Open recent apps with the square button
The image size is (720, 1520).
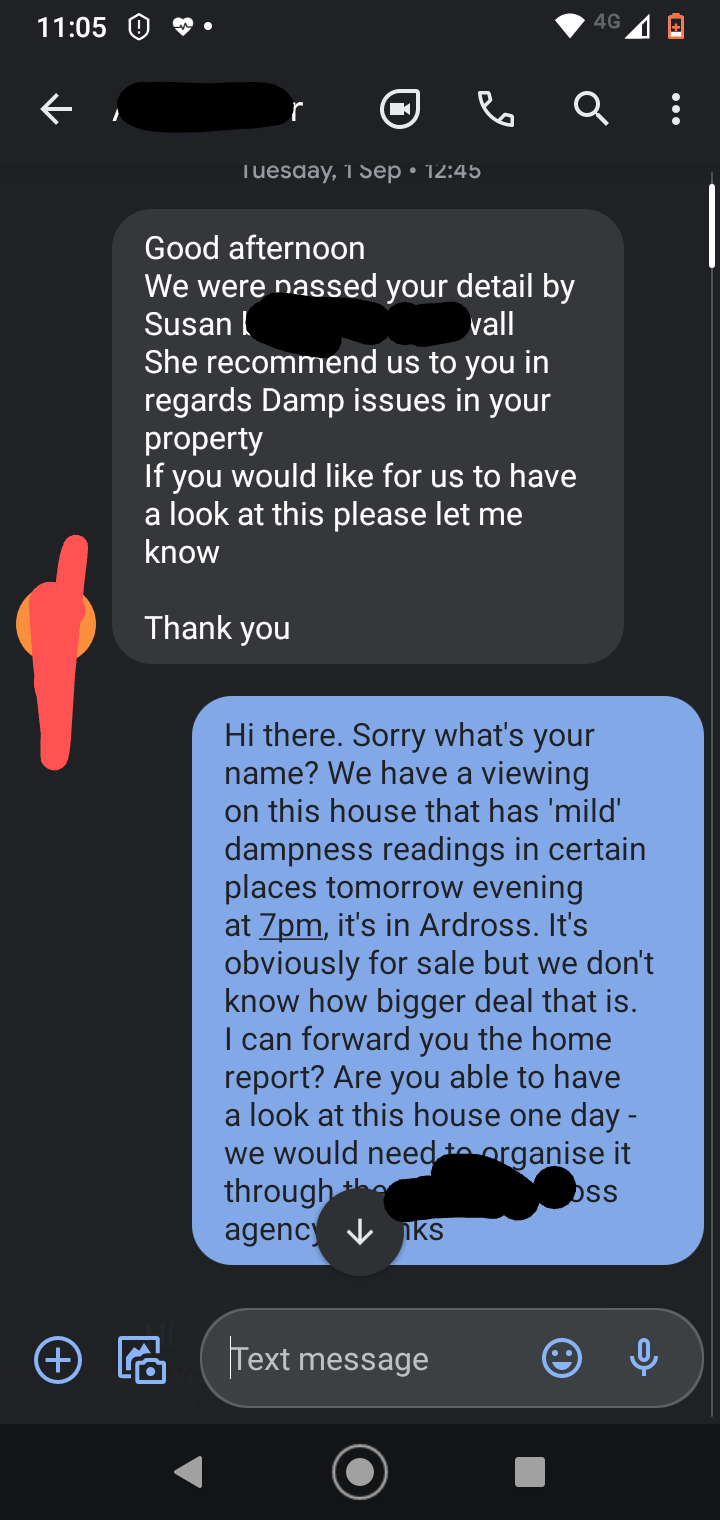(x=530, y=1472)
